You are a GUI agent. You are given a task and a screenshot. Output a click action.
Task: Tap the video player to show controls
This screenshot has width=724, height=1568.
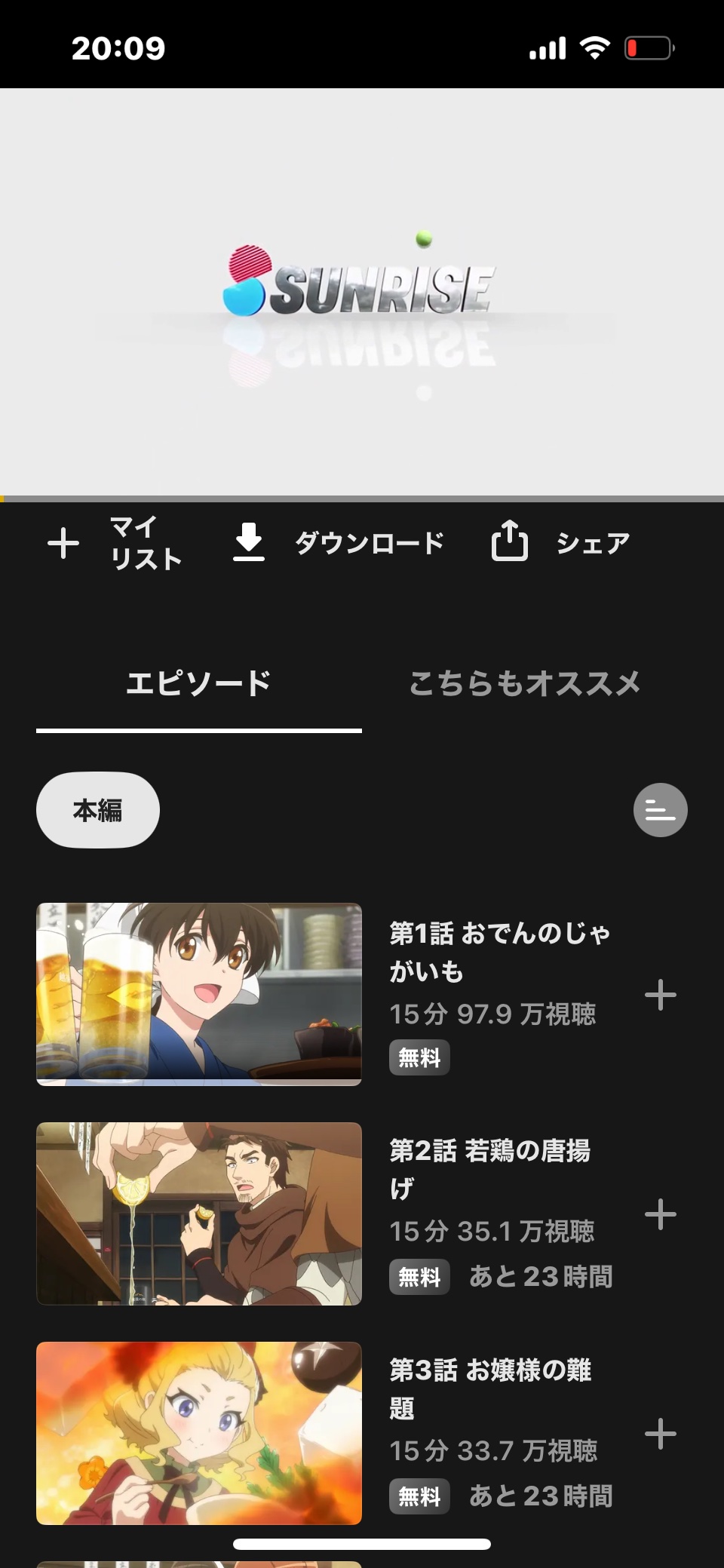(x=362, y=293)
